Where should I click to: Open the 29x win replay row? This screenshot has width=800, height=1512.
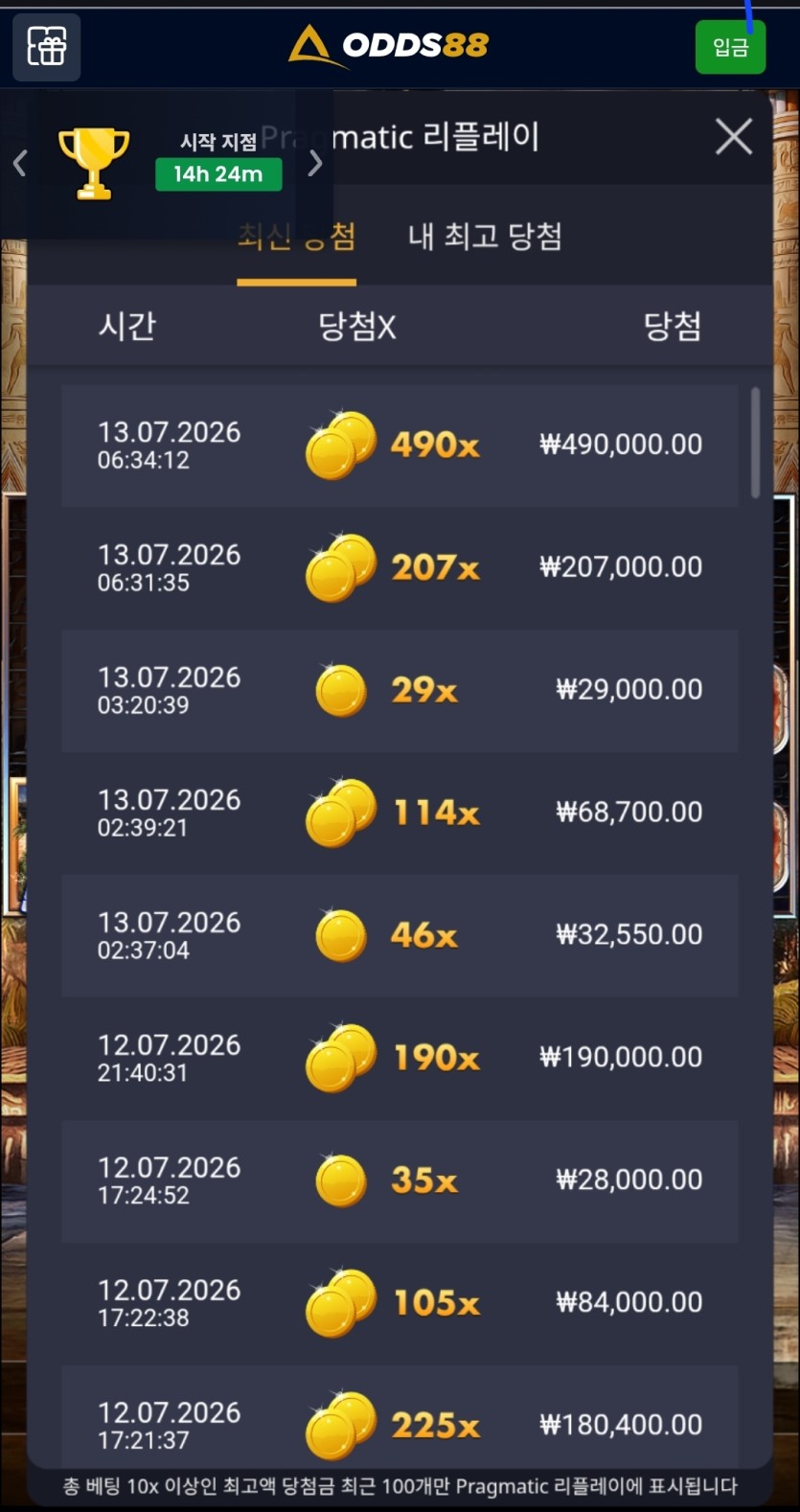tap(400, 691)
